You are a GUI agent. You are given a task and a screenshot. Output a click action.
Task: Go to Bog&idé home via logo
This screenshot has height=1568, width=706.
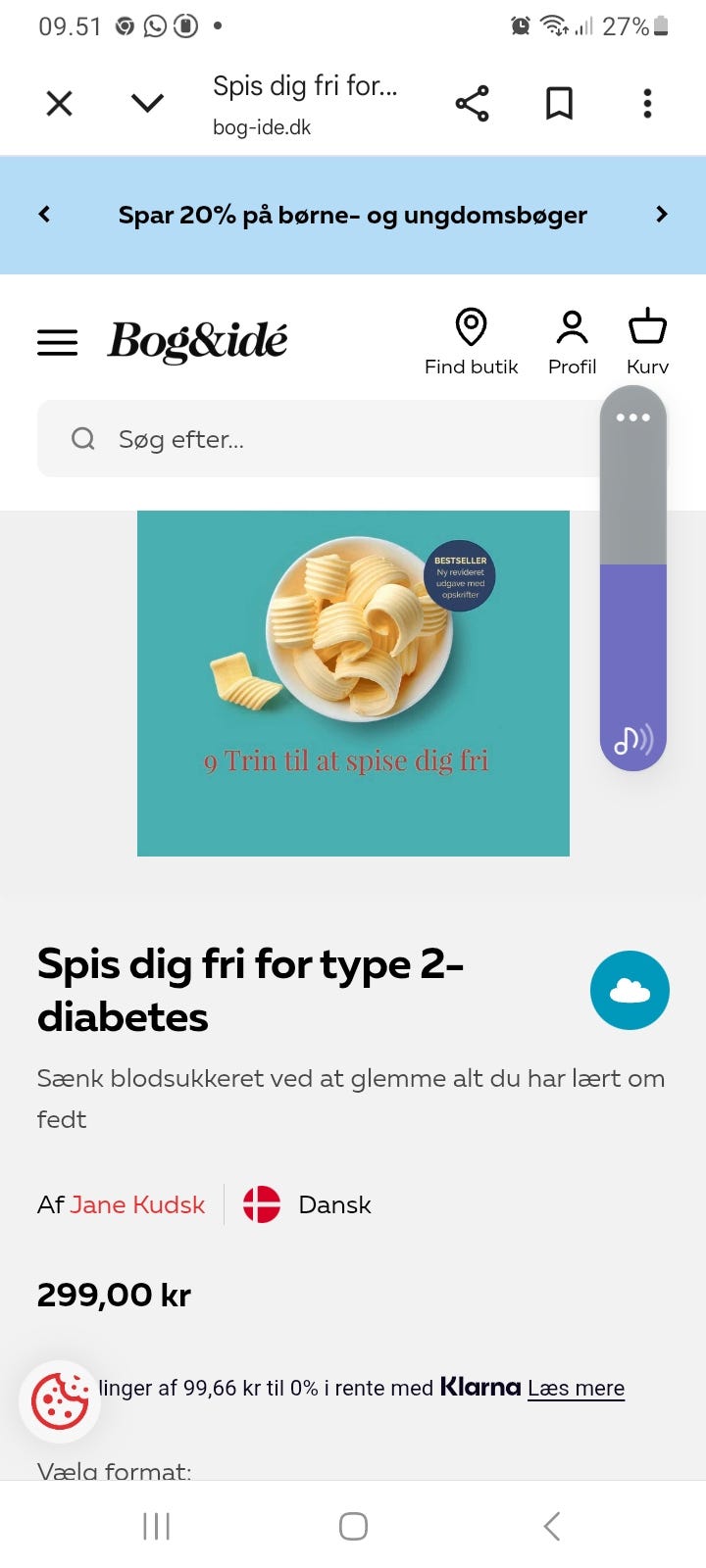[197, 341]
